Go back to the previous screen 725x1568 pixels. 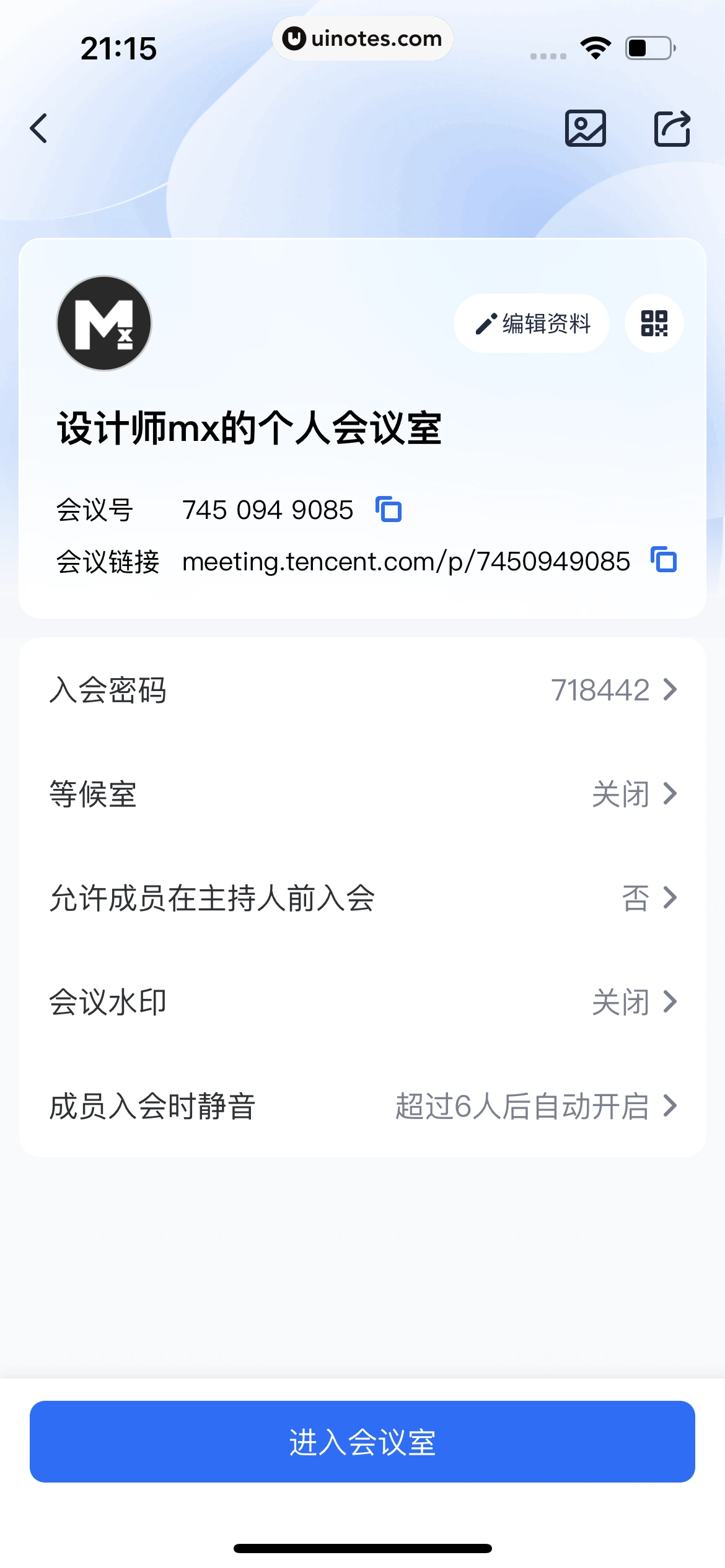(x=39, y=129)
